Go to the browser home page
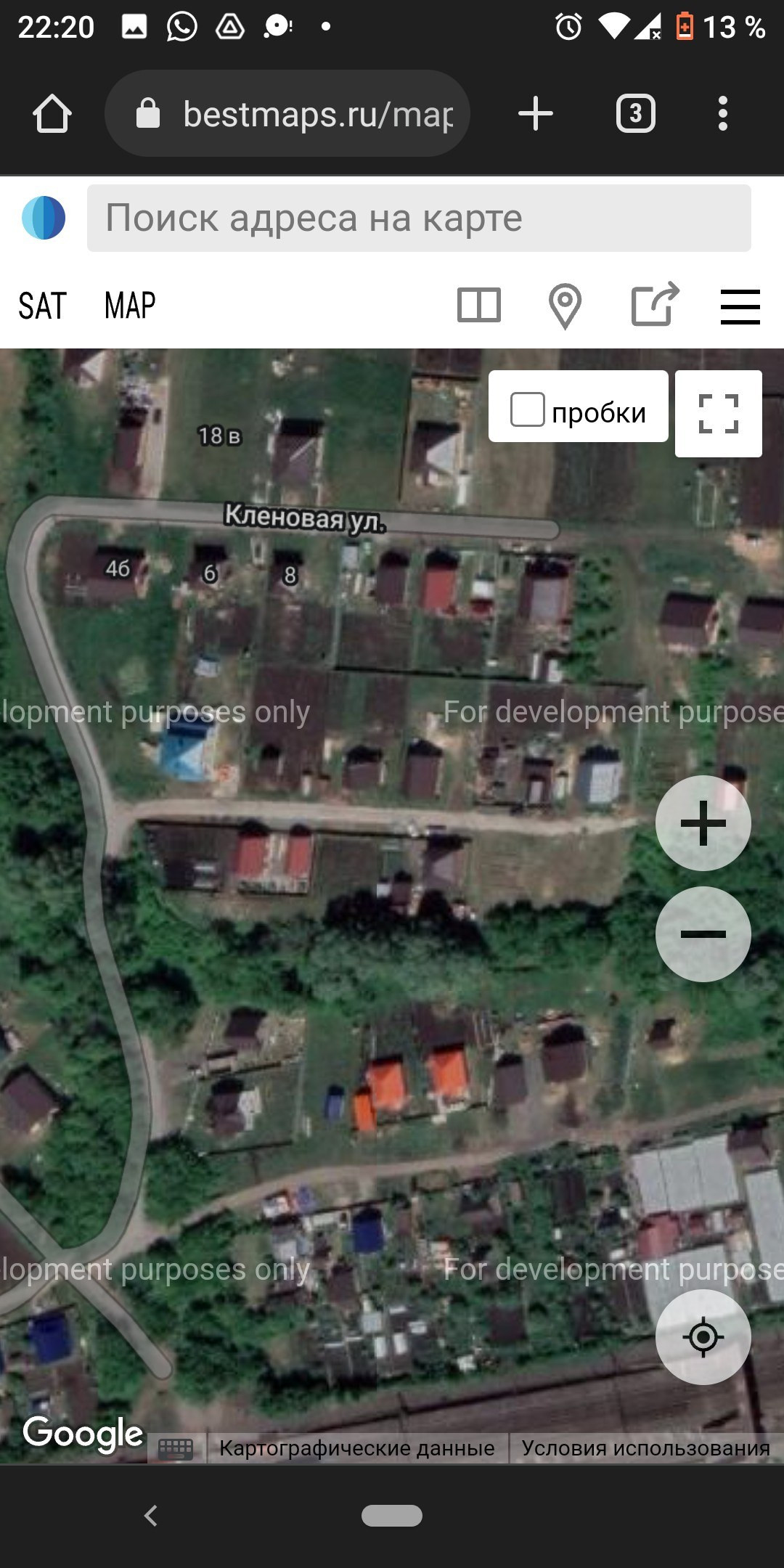Viewport: 784px width, 1568px height. (52, 114)
